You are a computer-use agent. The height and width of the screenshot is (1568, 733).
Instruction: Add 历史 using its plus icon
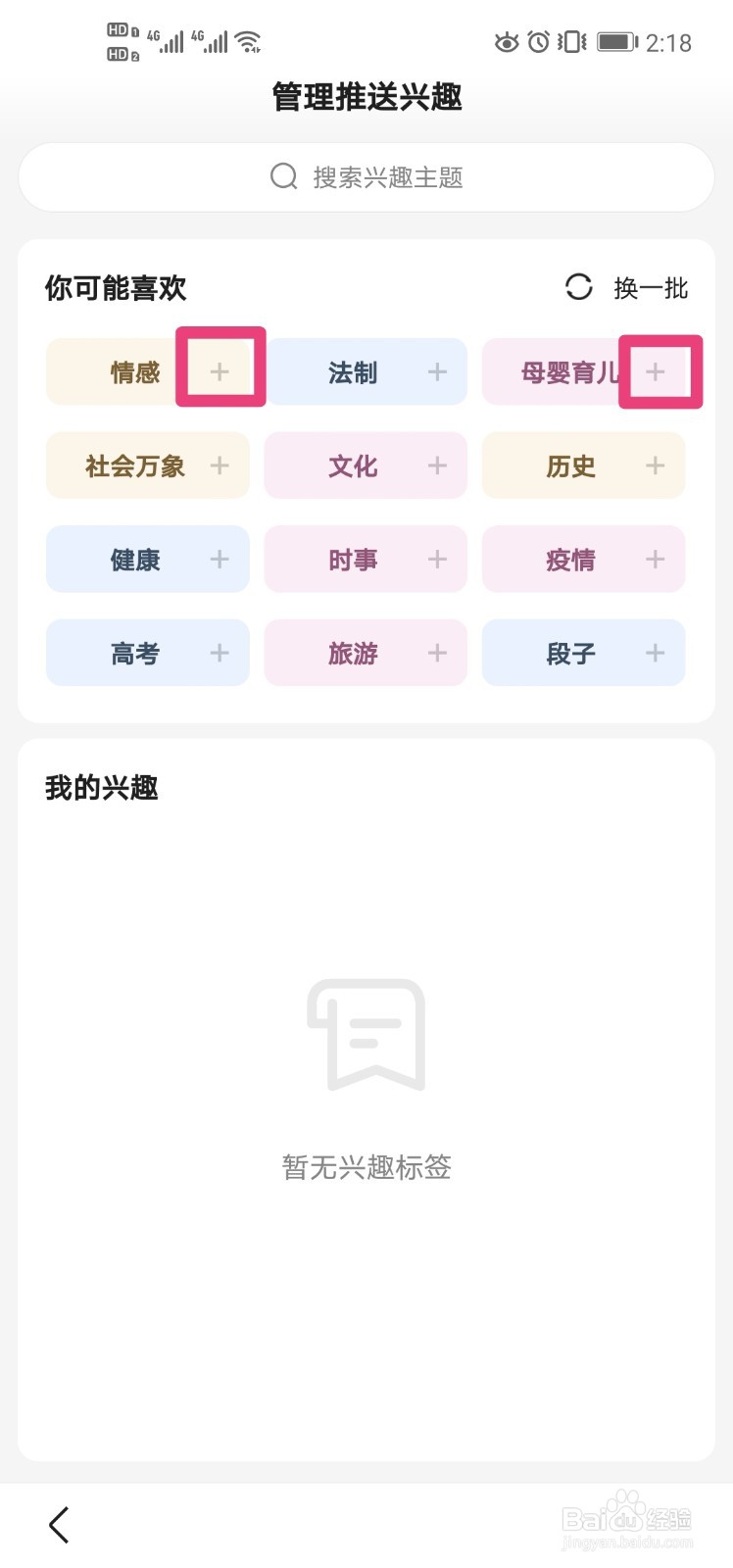(656, 465)
